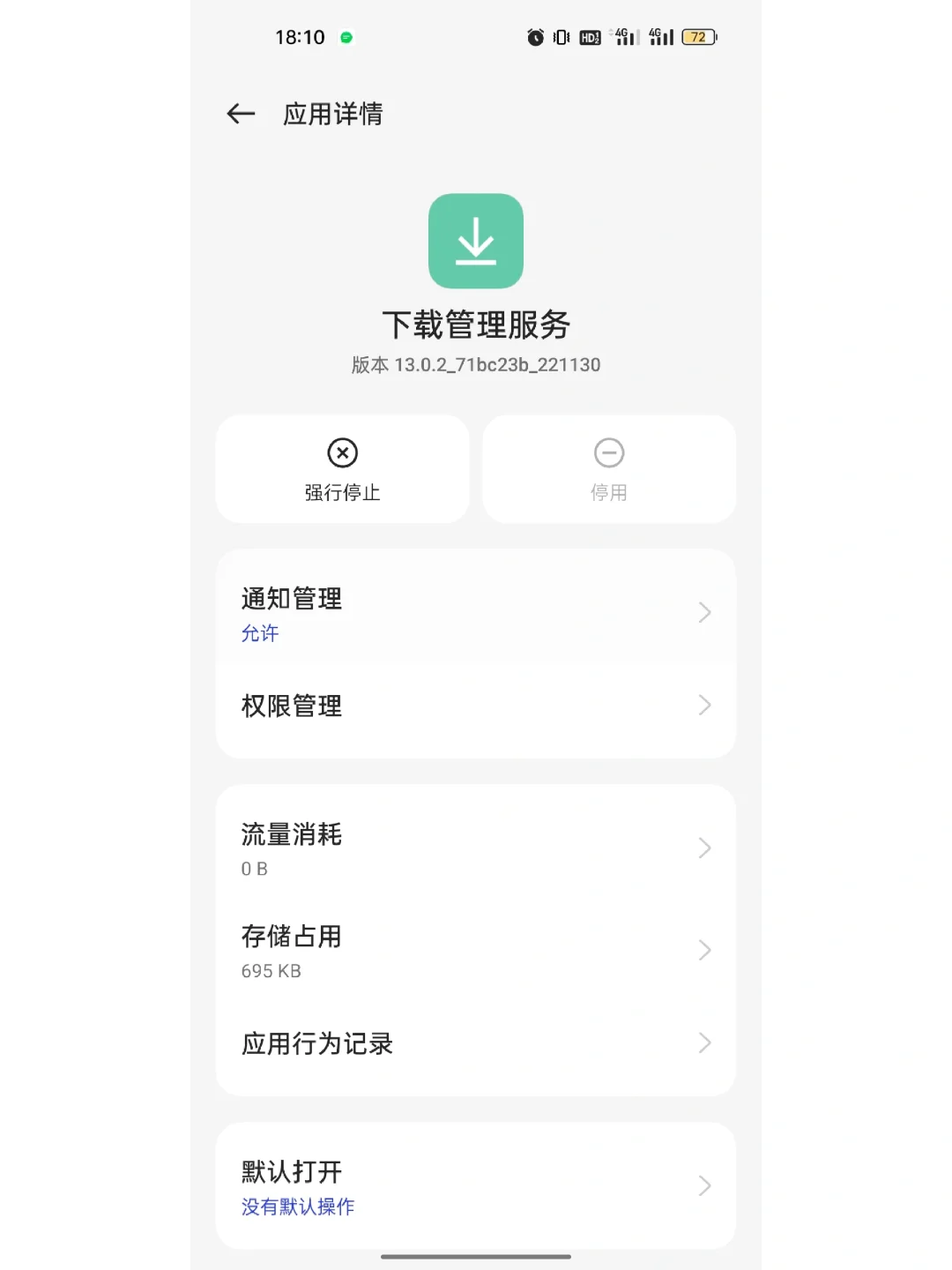Open 应用行为记录 behavior record settings
This screenshot has height=1270, width=952.
[x=475, y=1043]
